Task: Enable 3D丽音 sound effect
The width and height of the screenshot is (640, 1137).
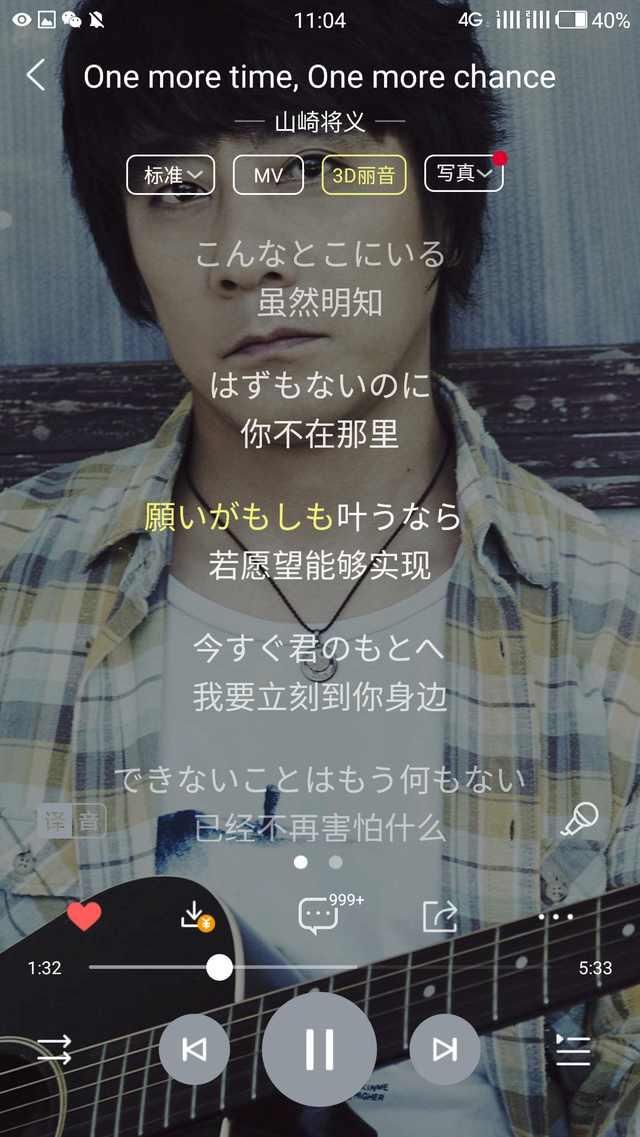Action: tap(364, 175)
